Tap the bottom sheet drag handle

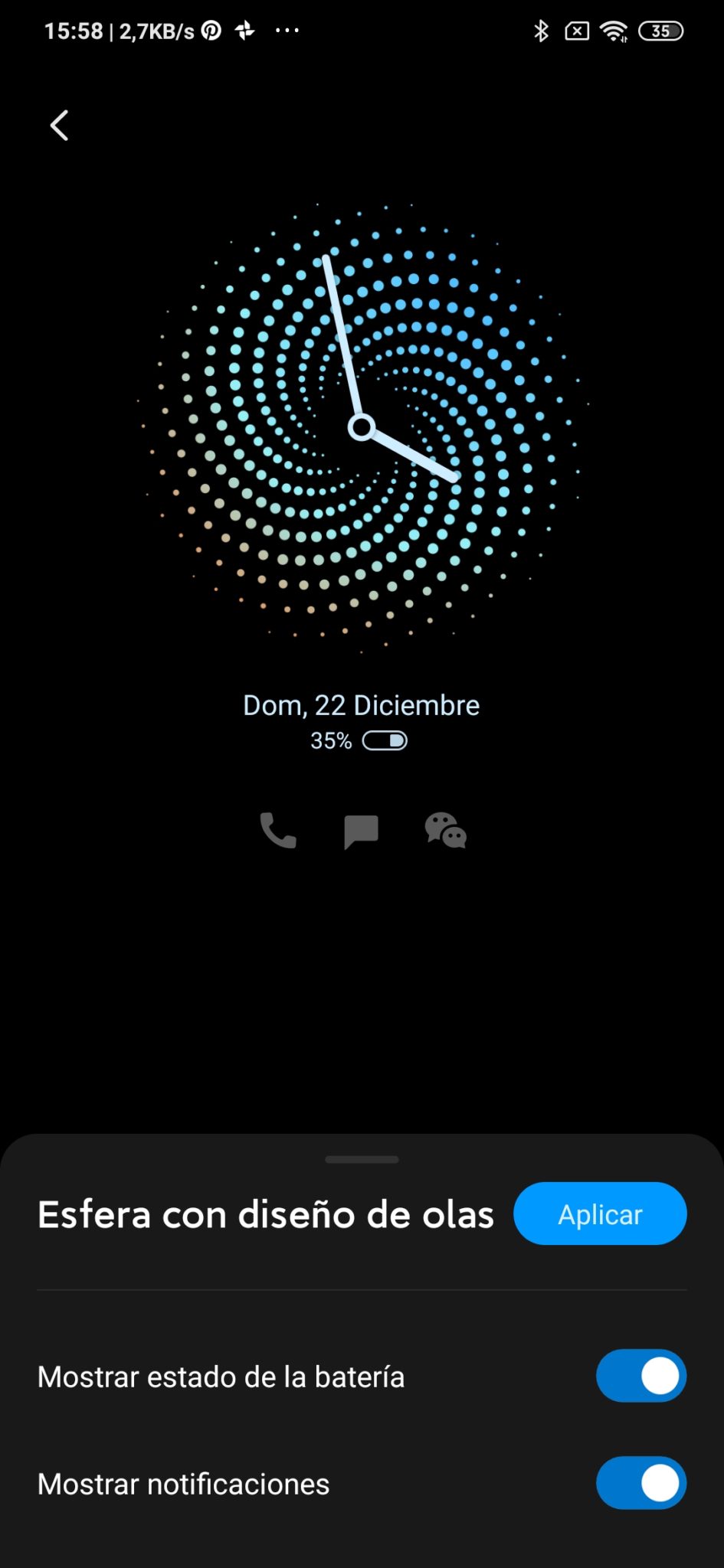tap(362, 1159)
